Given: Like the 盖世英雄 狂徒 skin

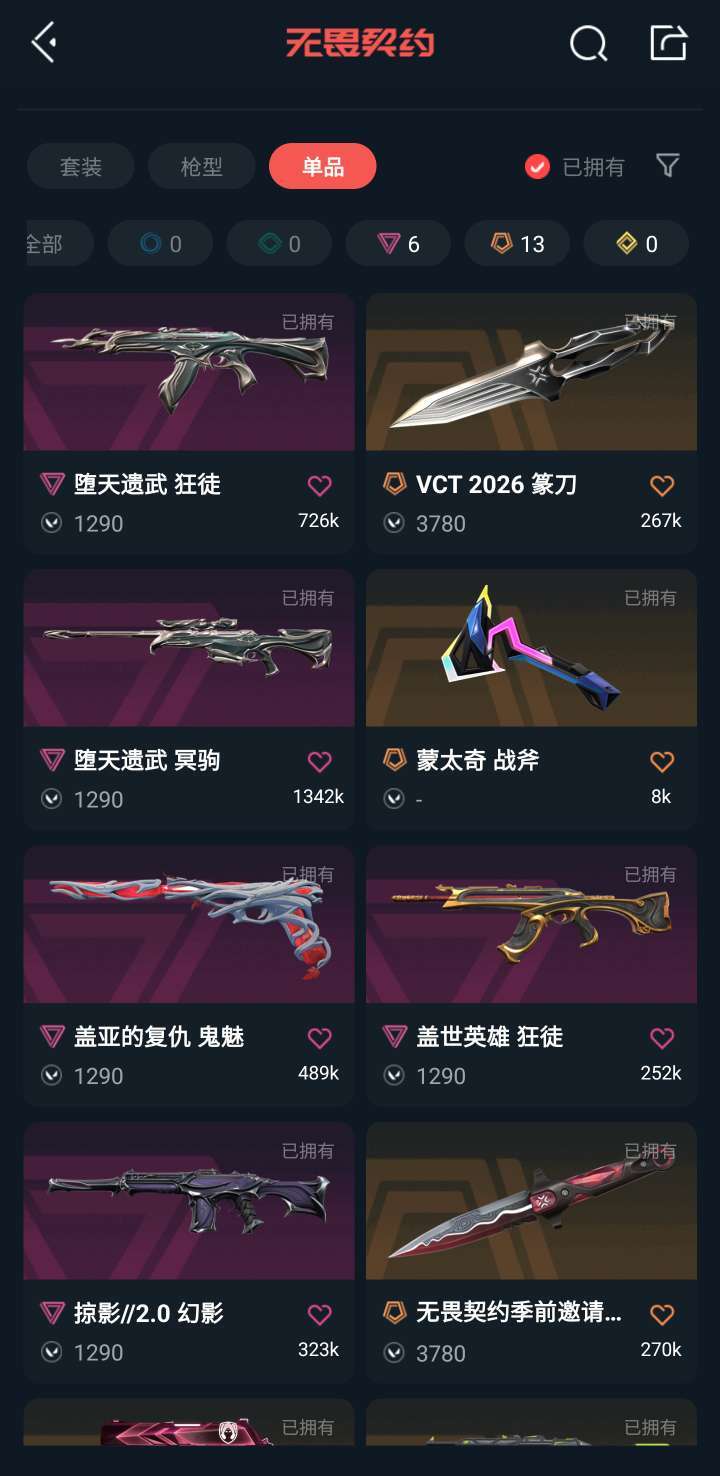Looking at the screenshot, I should pos(662,1039).
